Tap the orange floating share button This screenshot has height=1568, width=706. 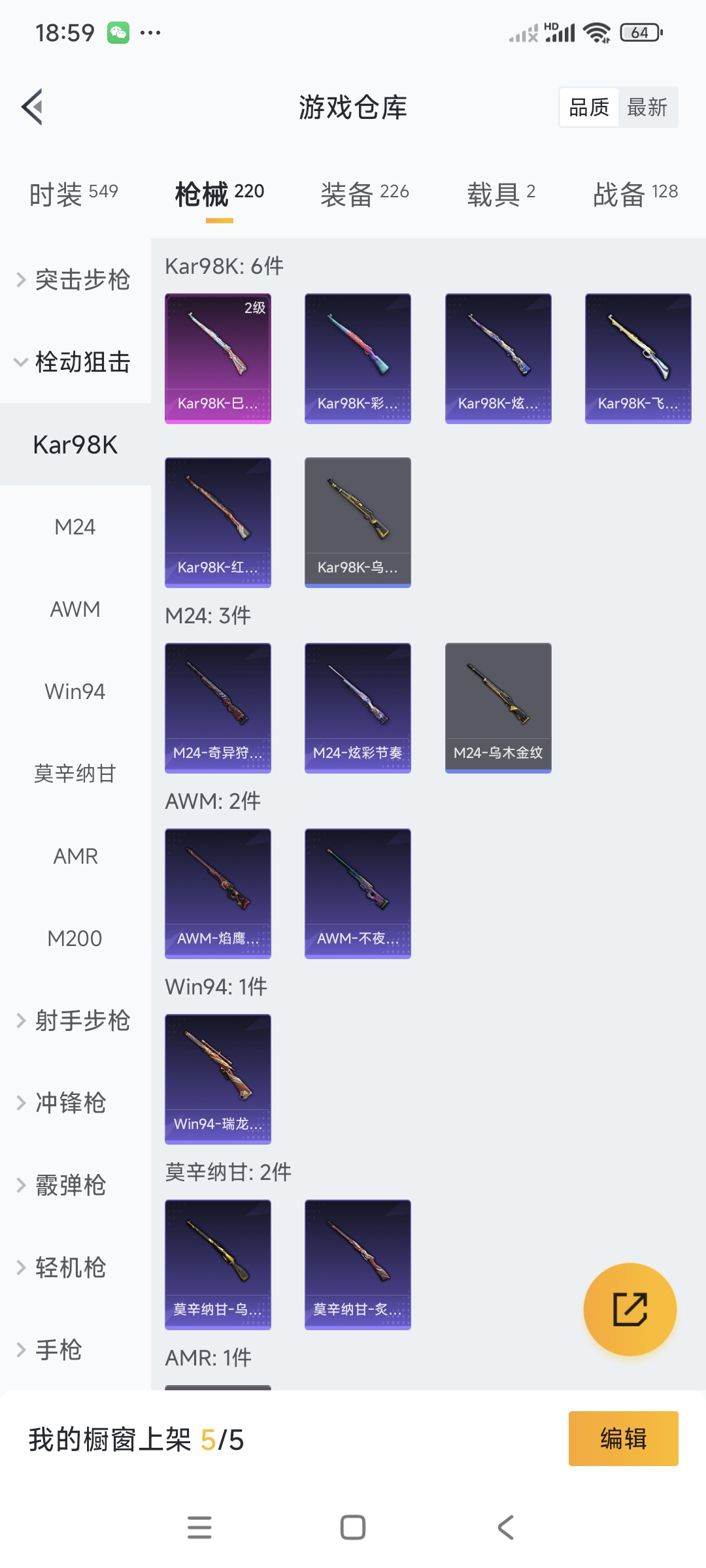pos(630,1309)
